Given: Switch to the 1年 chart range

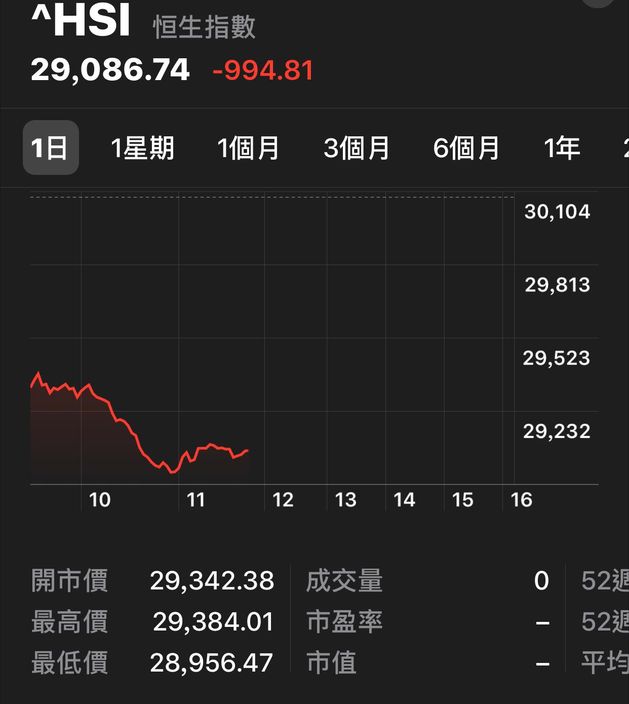Looking at the screenshot, I should (562, 148).
